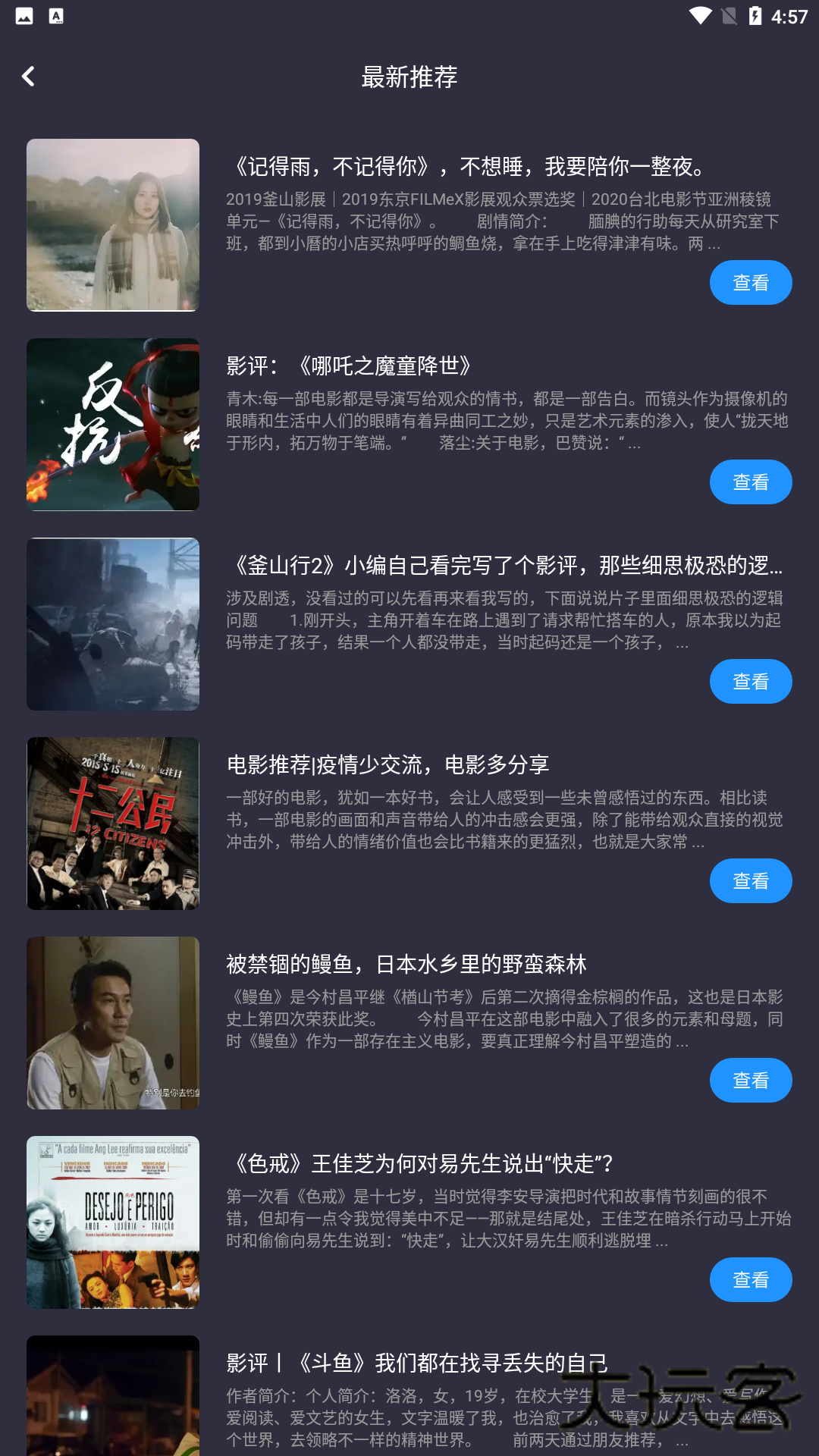Tap the 十二公民 poster thumbnail
This screenshot has height=1456, width=819.
click(113, 824)
